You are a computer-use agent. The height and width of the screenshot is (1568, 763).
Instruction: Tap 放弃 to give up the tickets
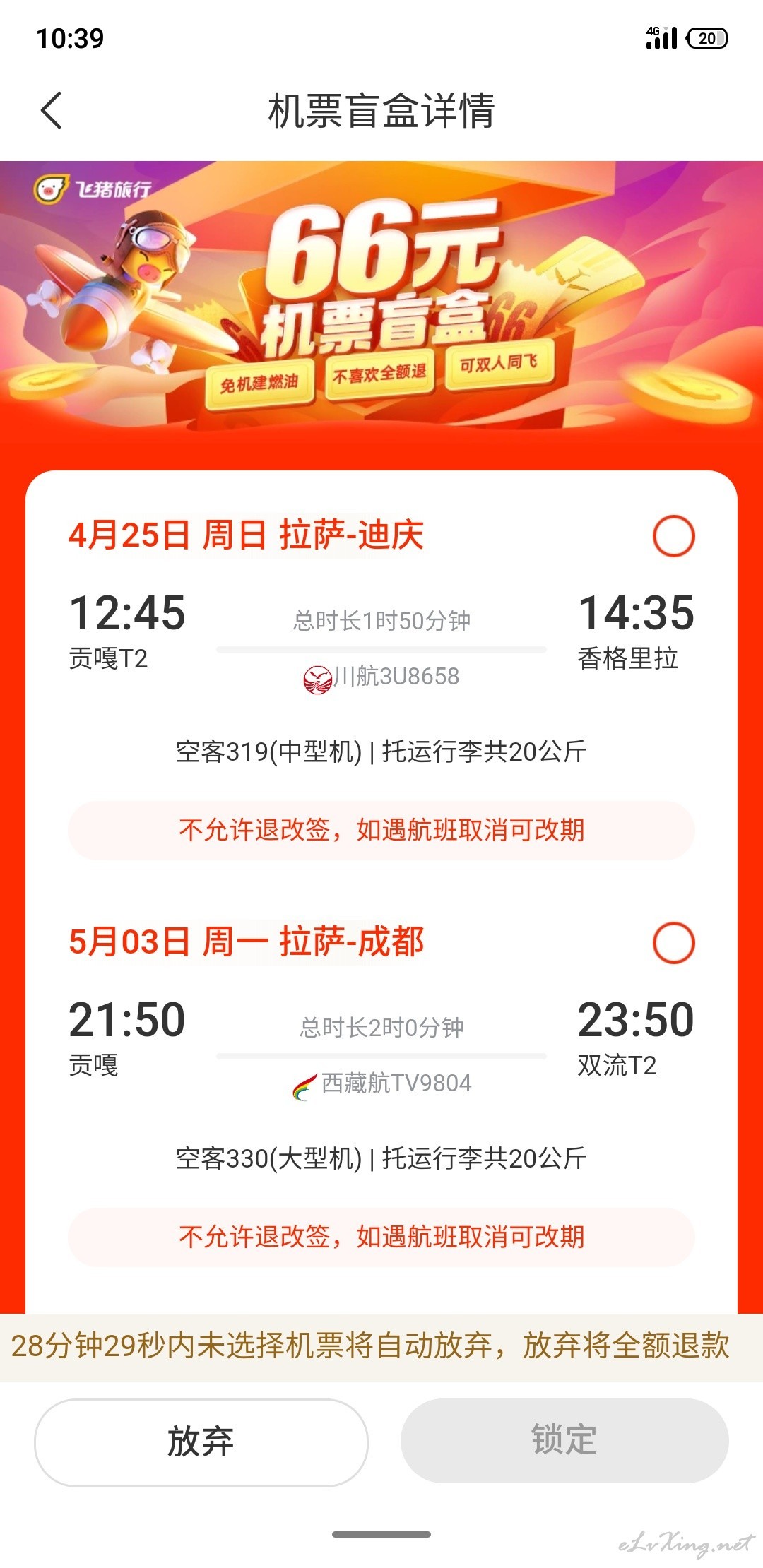tap(201, 1441)
